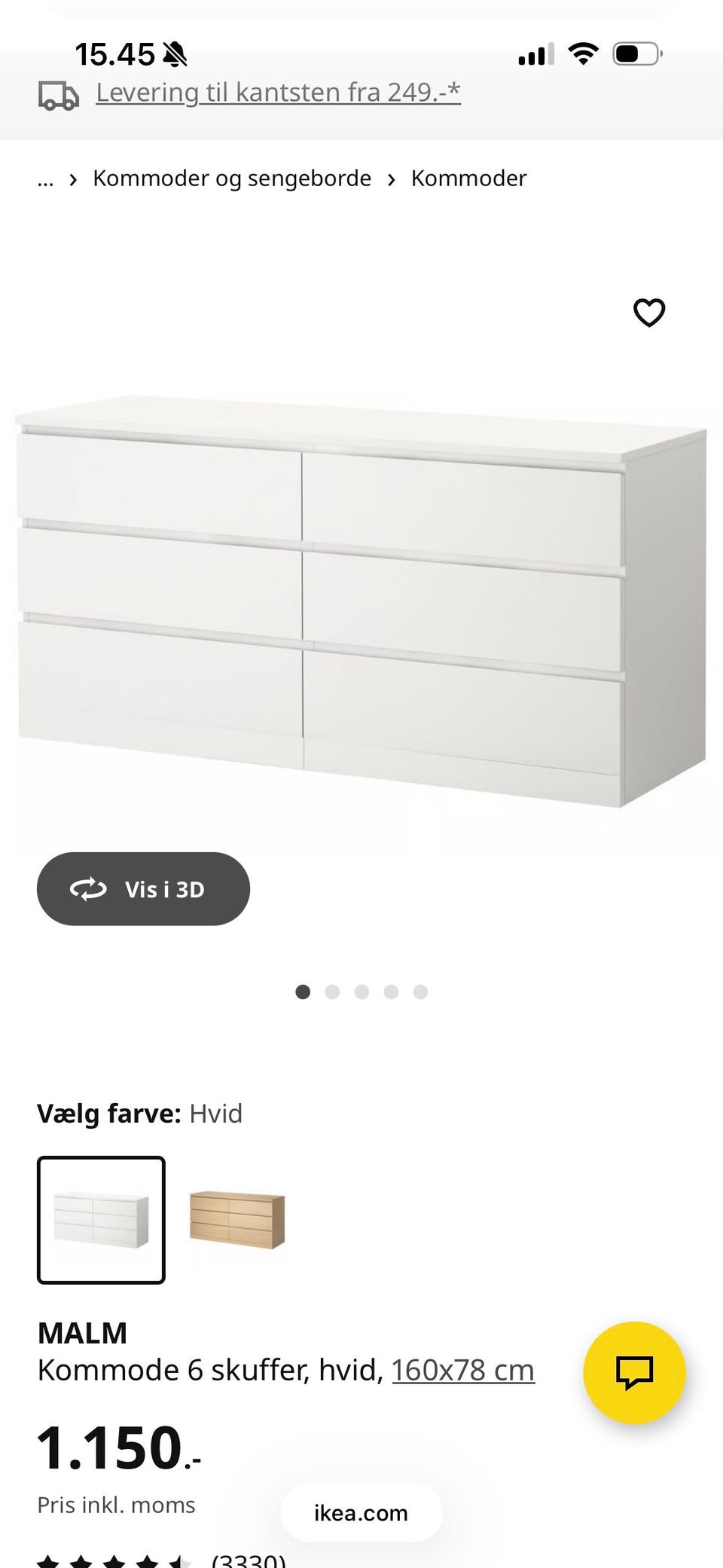The width and height of the screenshot is (723, 1568).
Task: Select the second carousel dot
Action: (x=332, y=992)
